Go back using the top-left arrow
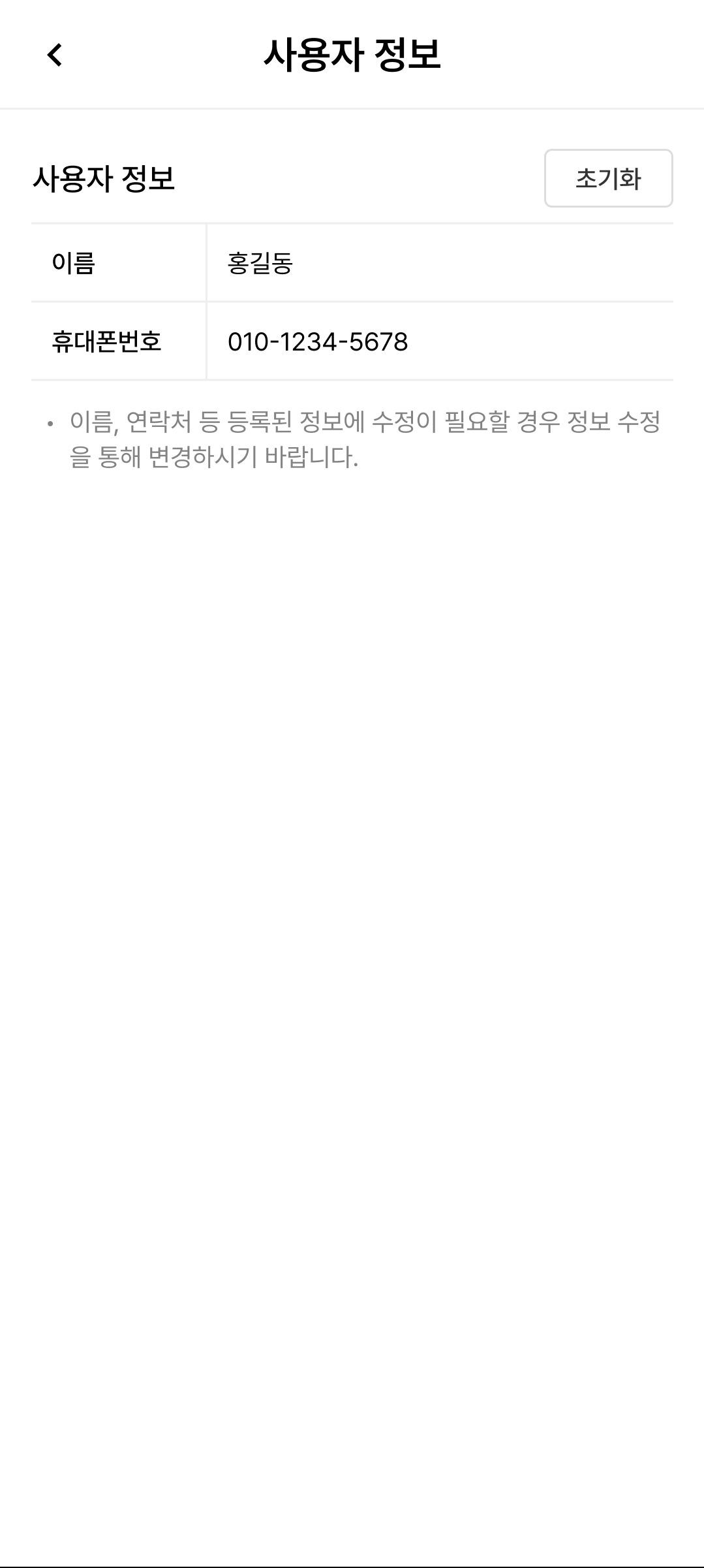The width and height of the screenshot is (704, 1568). coord(55,55)
